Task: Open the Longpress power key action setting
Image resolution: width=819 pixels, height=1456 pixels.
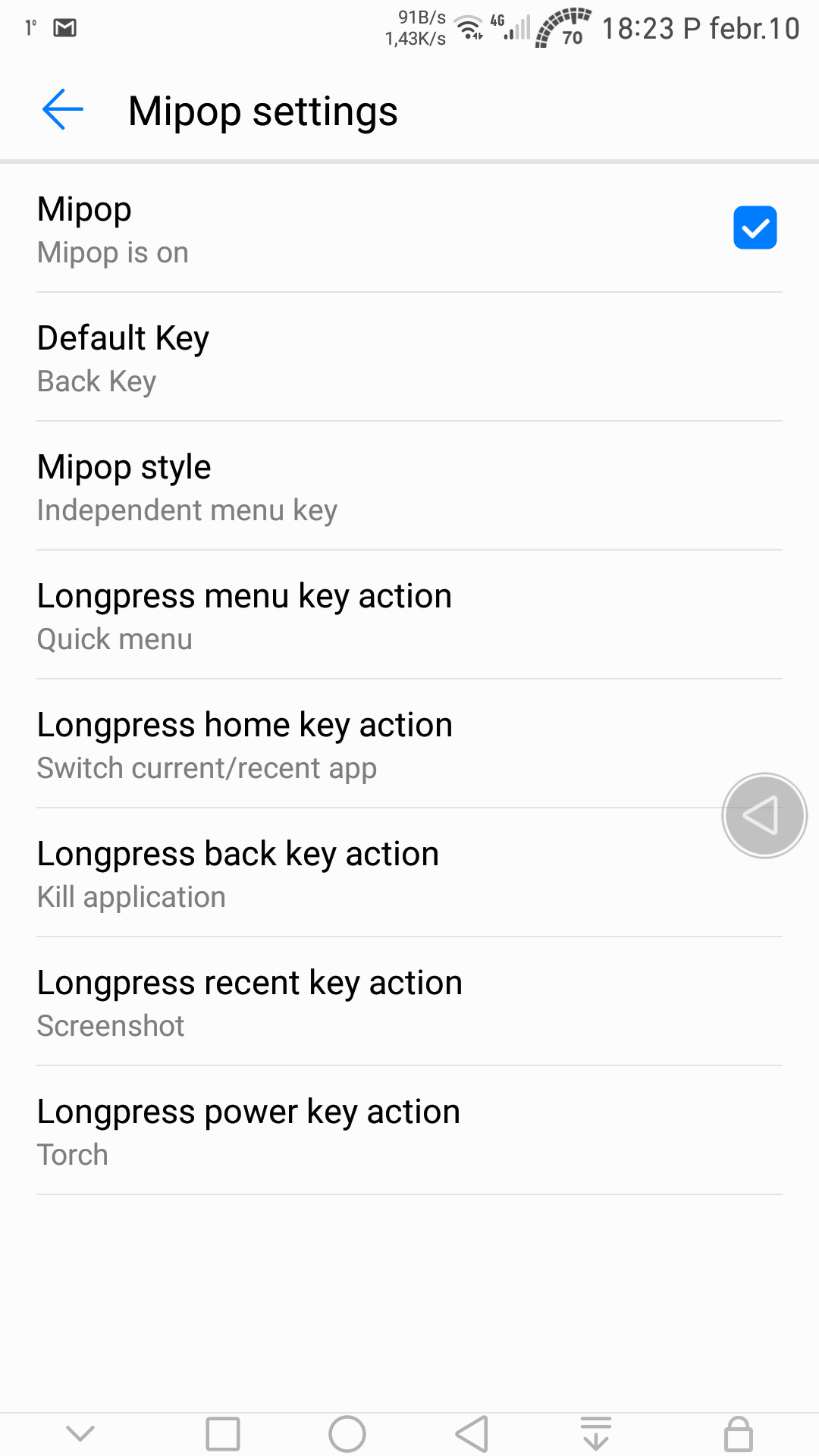Action: pos(409,1131)
